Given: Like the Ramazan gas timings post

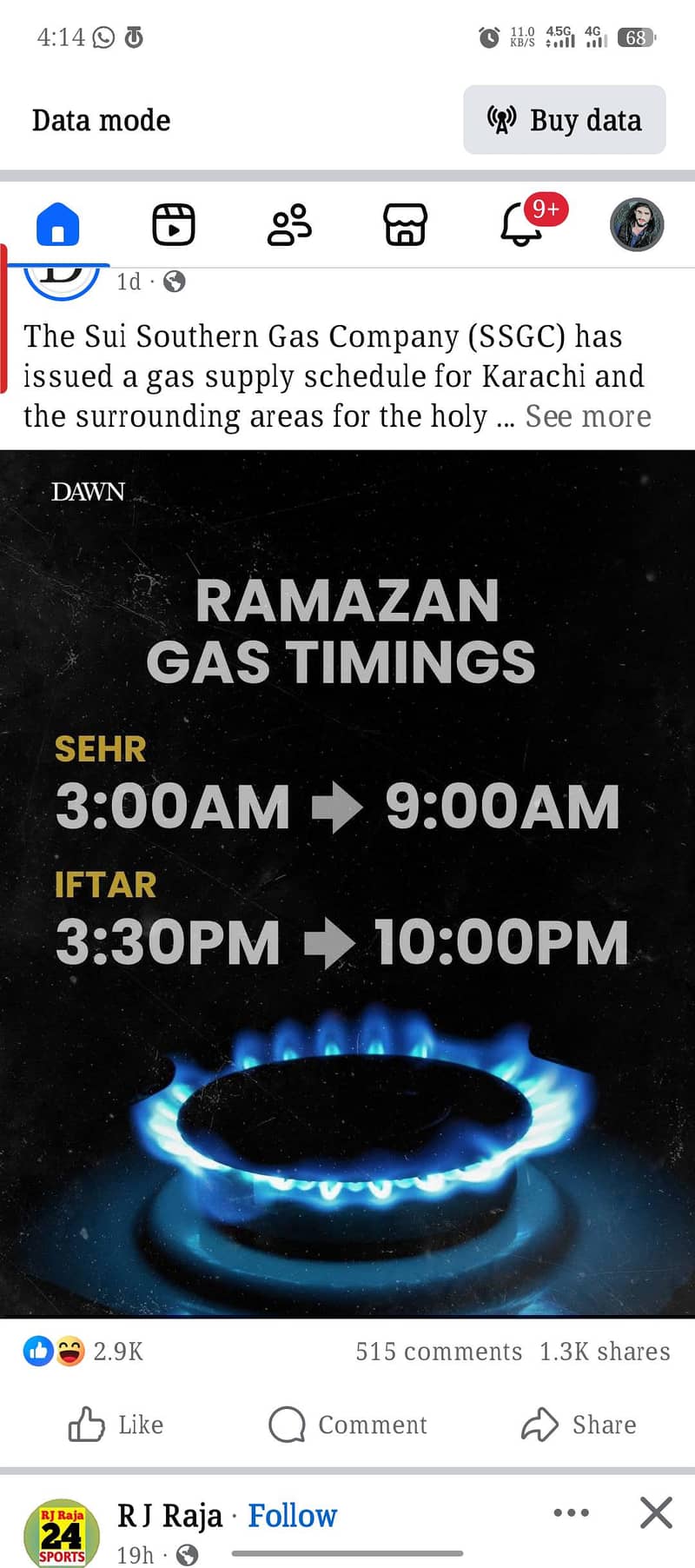Looking at the screenshot, I should click(x=116, y=1425).
